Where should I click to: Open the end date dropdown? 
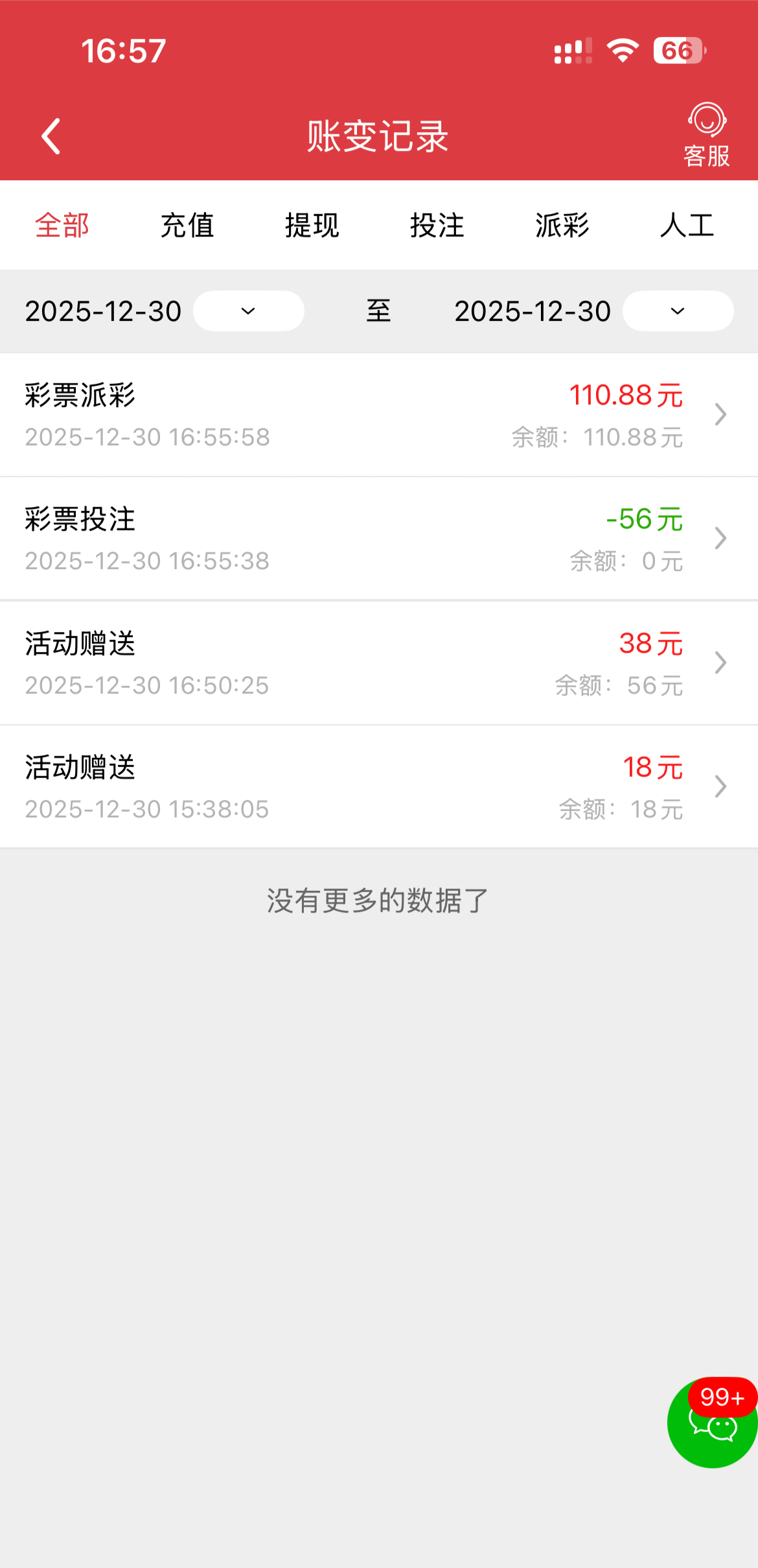coord(678,311)
